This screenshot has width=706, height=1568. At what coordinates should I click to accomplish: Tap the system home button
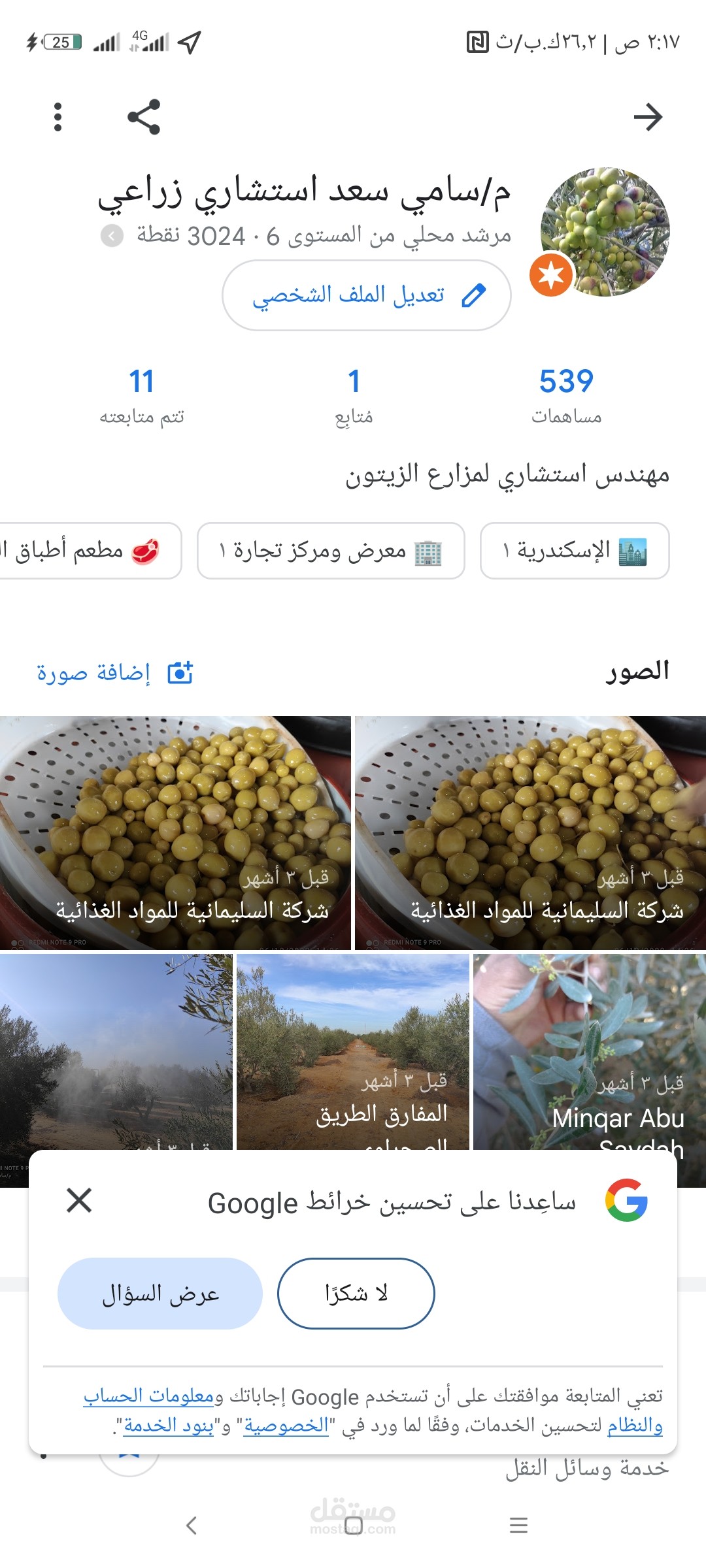coord(353,1526)
